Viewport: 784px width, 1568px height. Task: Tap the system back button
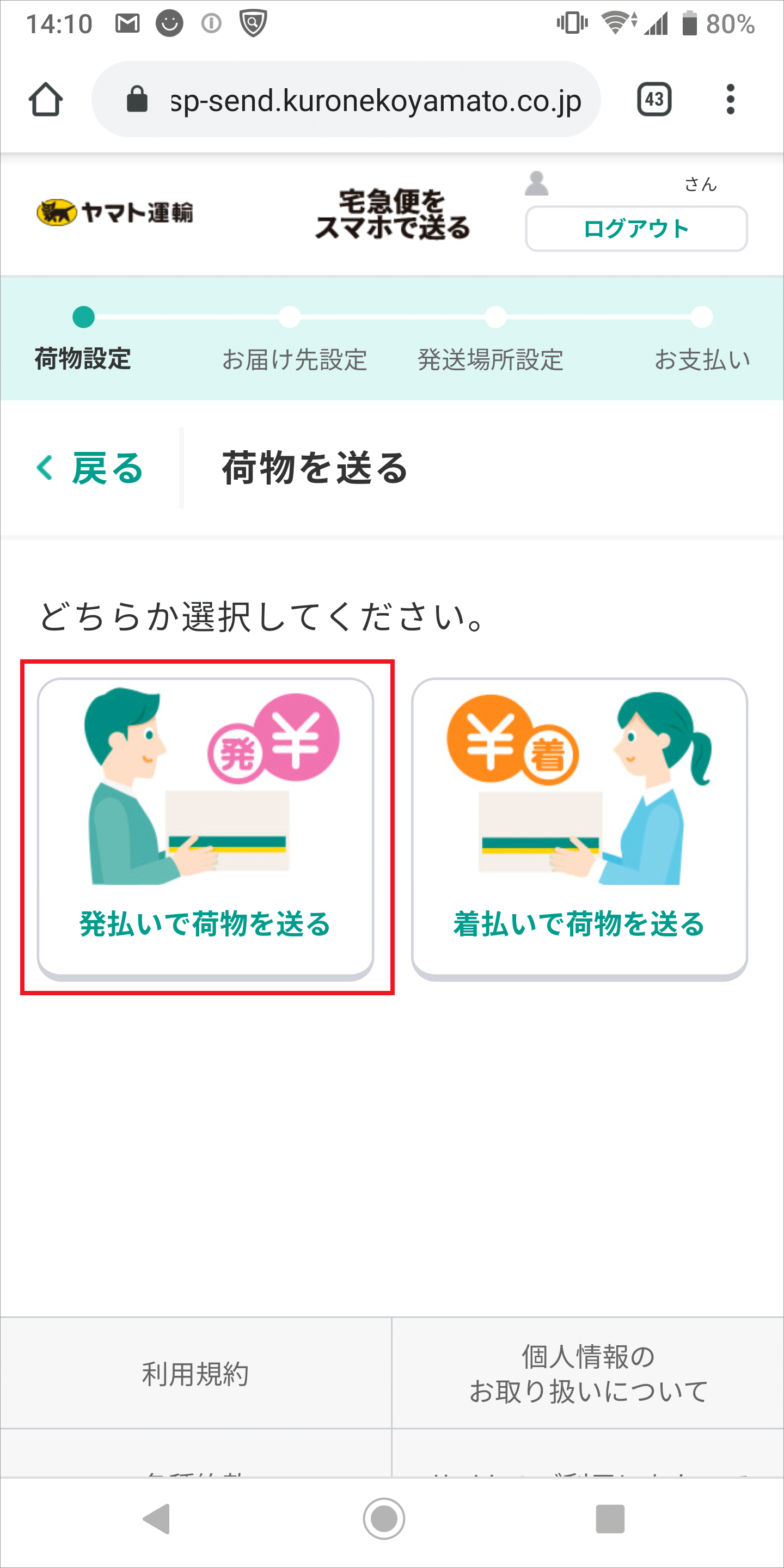pos(156,1518)
